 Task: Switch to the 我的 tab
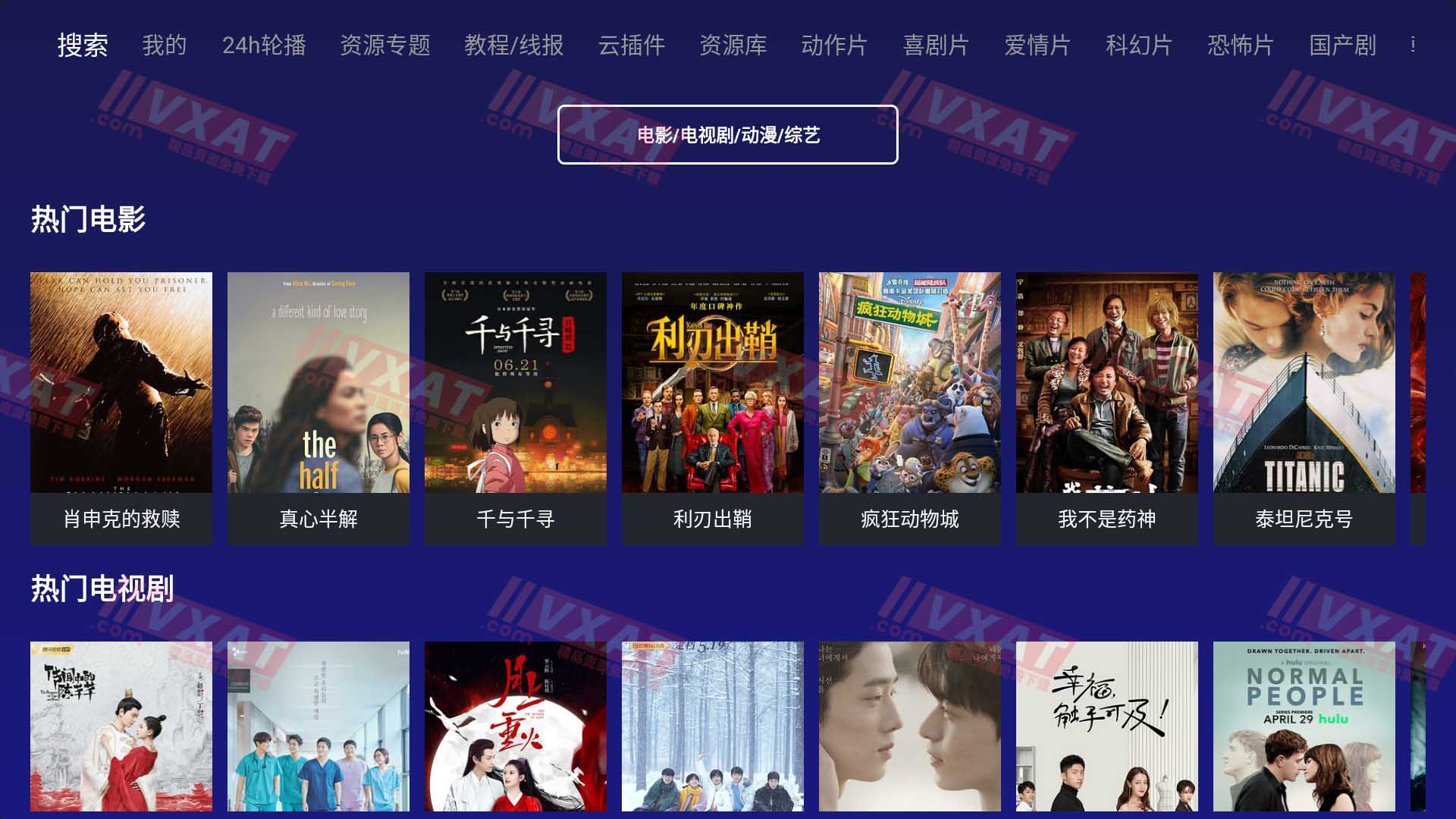(164, 45)
